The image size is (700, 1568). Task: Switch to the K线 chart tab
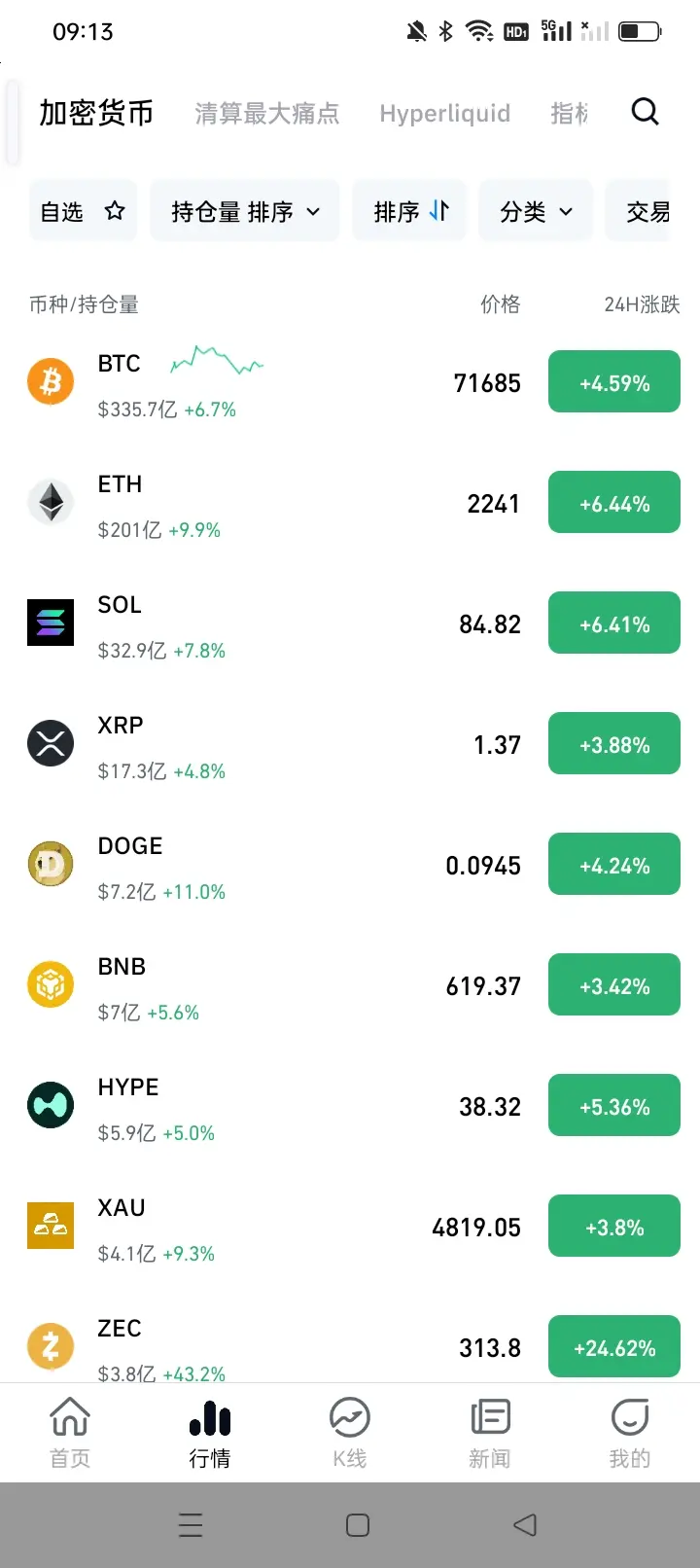[x=350, y=1432]
